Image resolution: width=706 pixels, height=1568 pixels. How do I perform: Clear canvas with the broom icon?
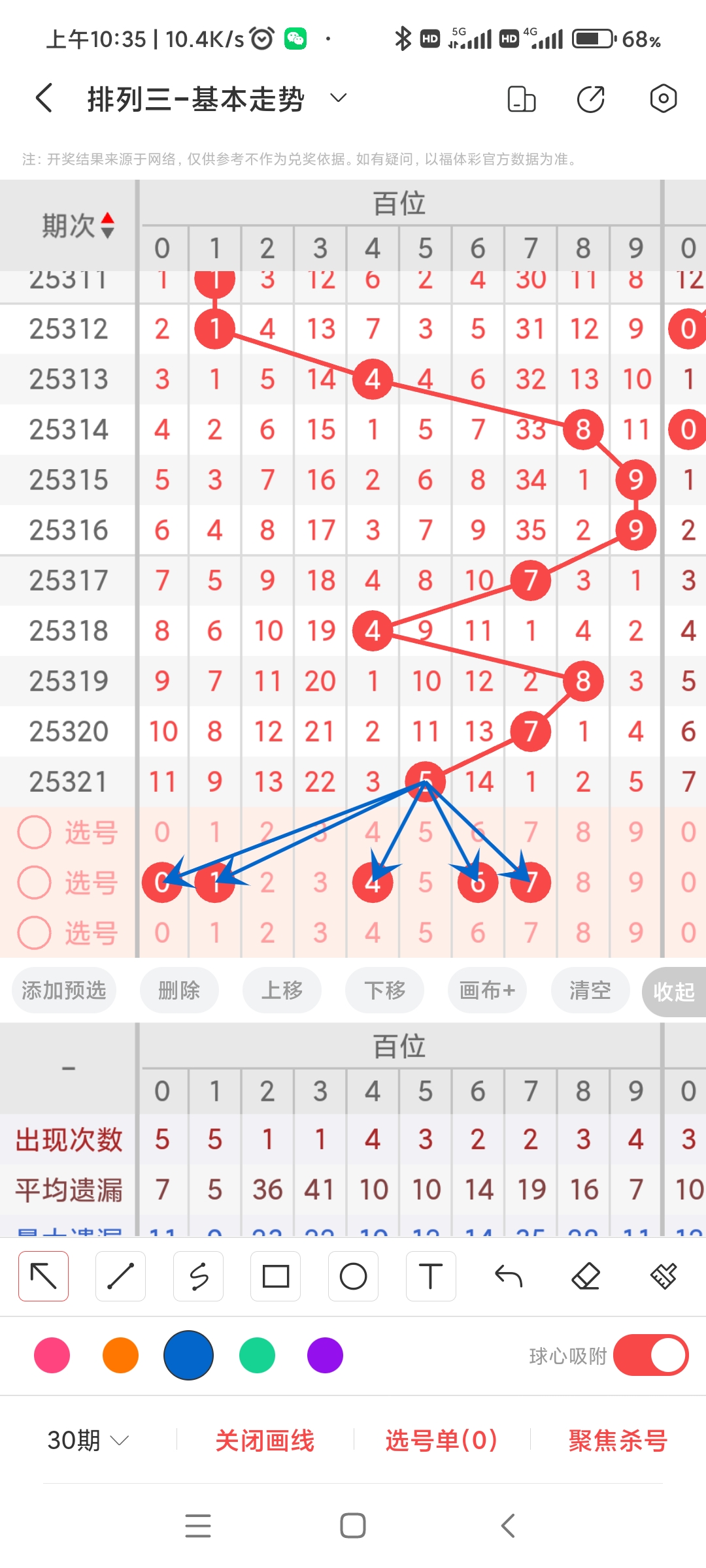point(663,1275)
